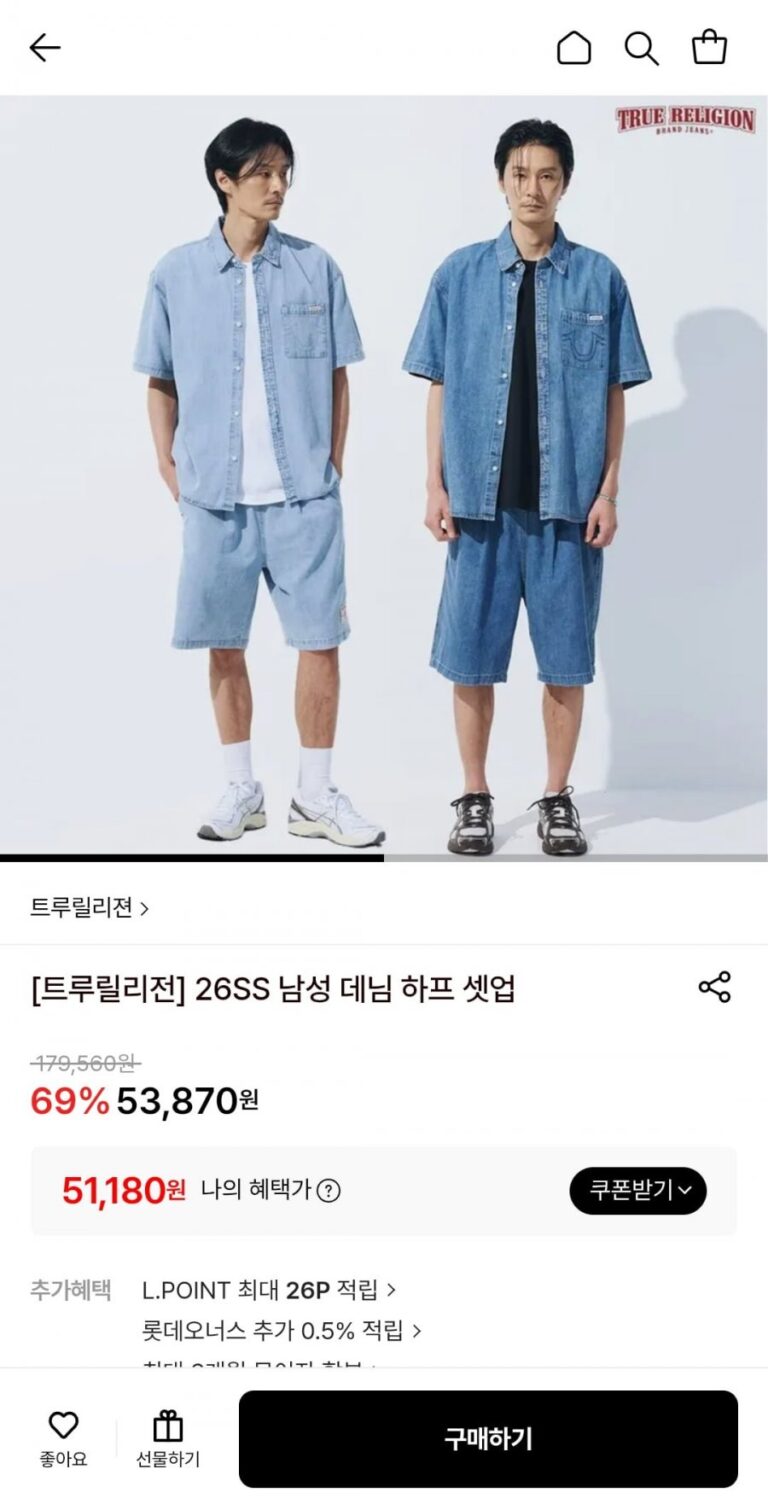Tap the 쿠폰받기 coupon button
Screen dimensions: 768x1510
coord(638,1191)
